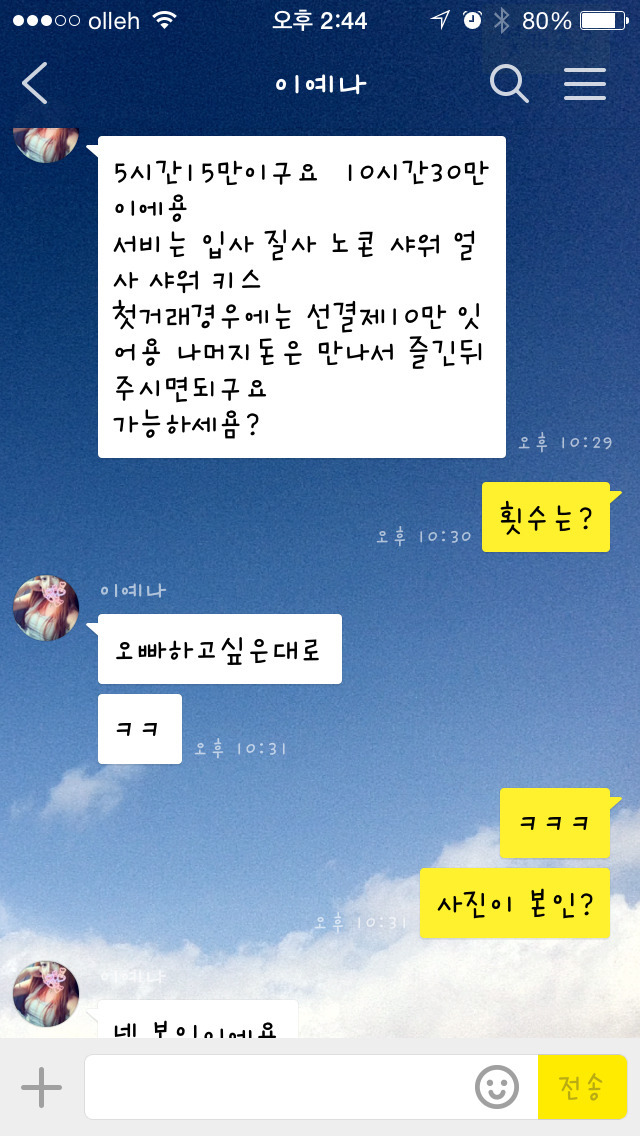
Task: Go back to the chat list
Action: click(x=35, y=84)
